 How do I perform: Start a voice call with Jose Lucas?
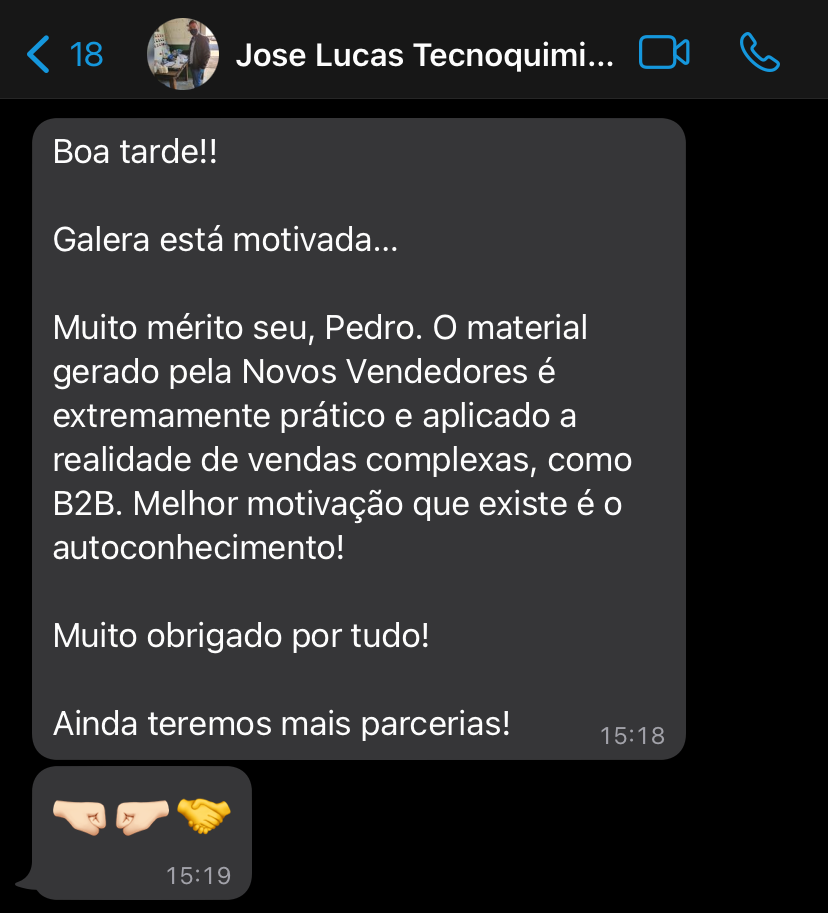pyautogui.click(x=760, y=54)
